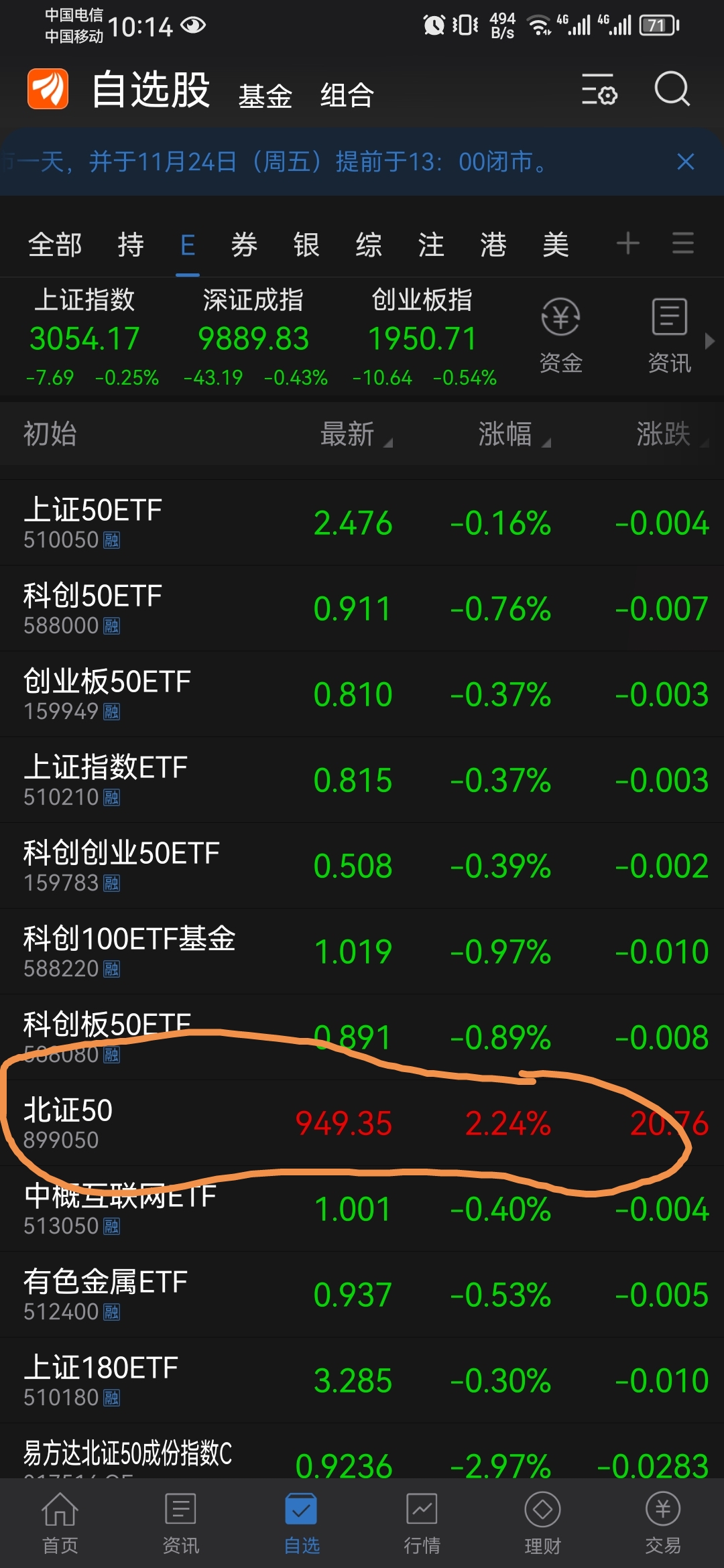724x1568 pixels.
Task: Switch to the 行情 bottom tab
Action: point(422,1523)
